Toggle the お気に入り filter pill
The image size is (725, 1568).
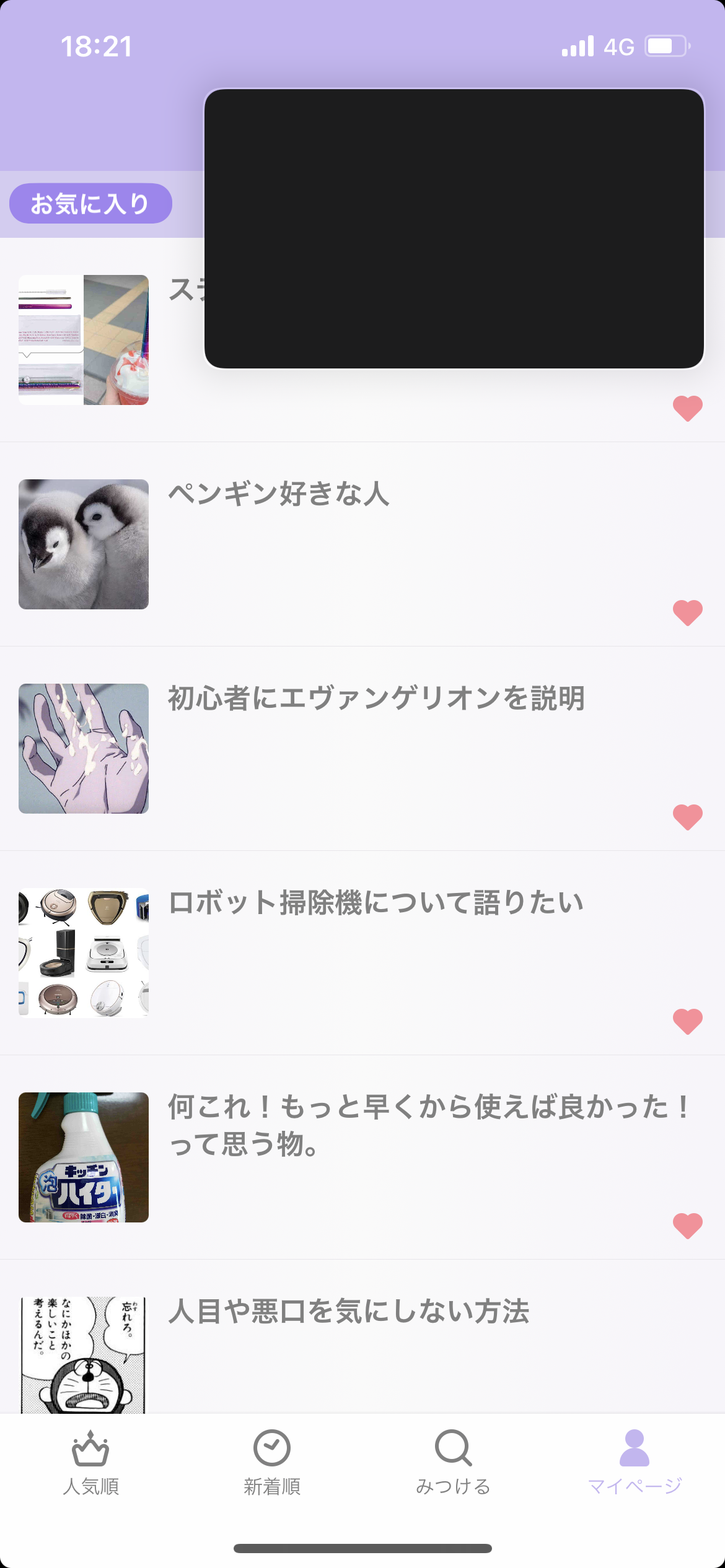90,203
